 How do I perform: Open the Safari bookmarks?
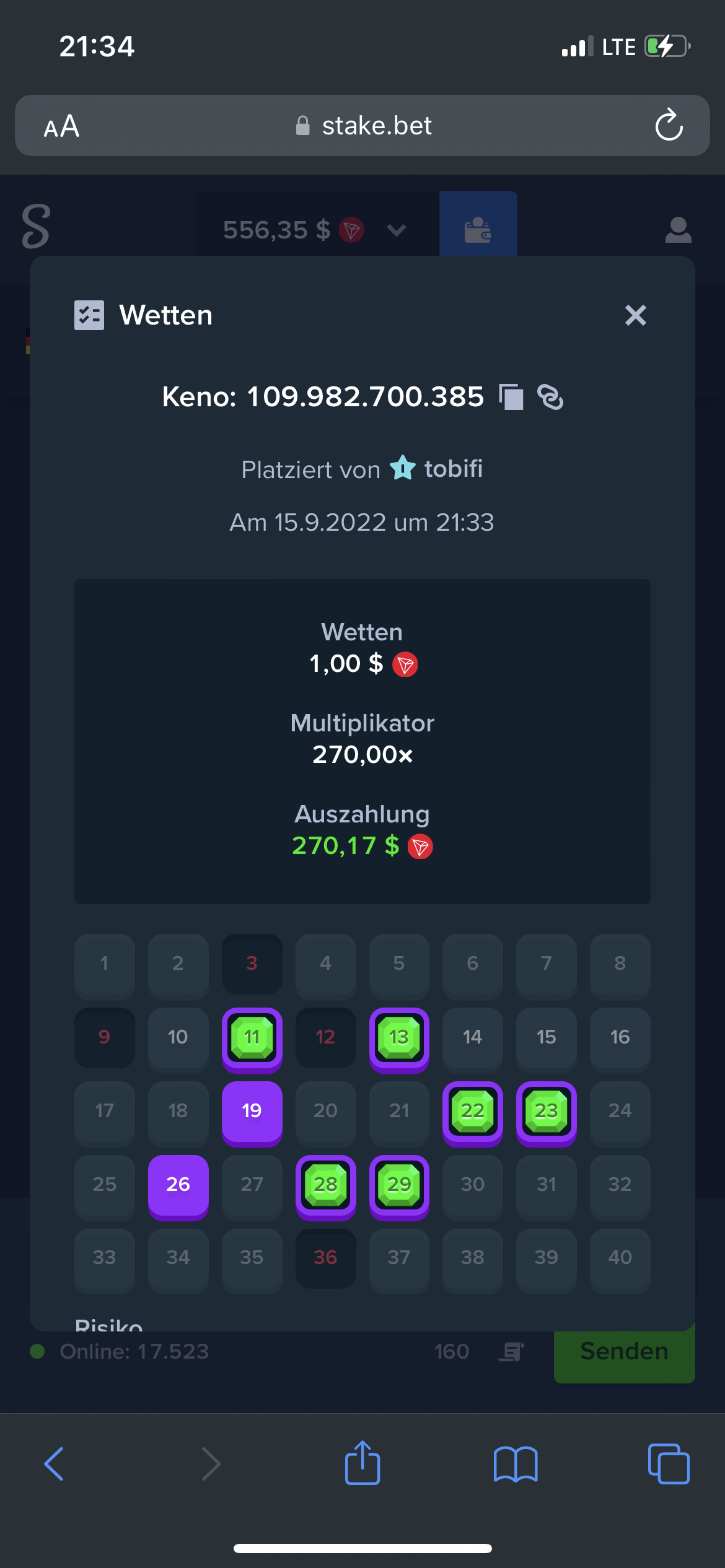click(x=516, y=1464)
